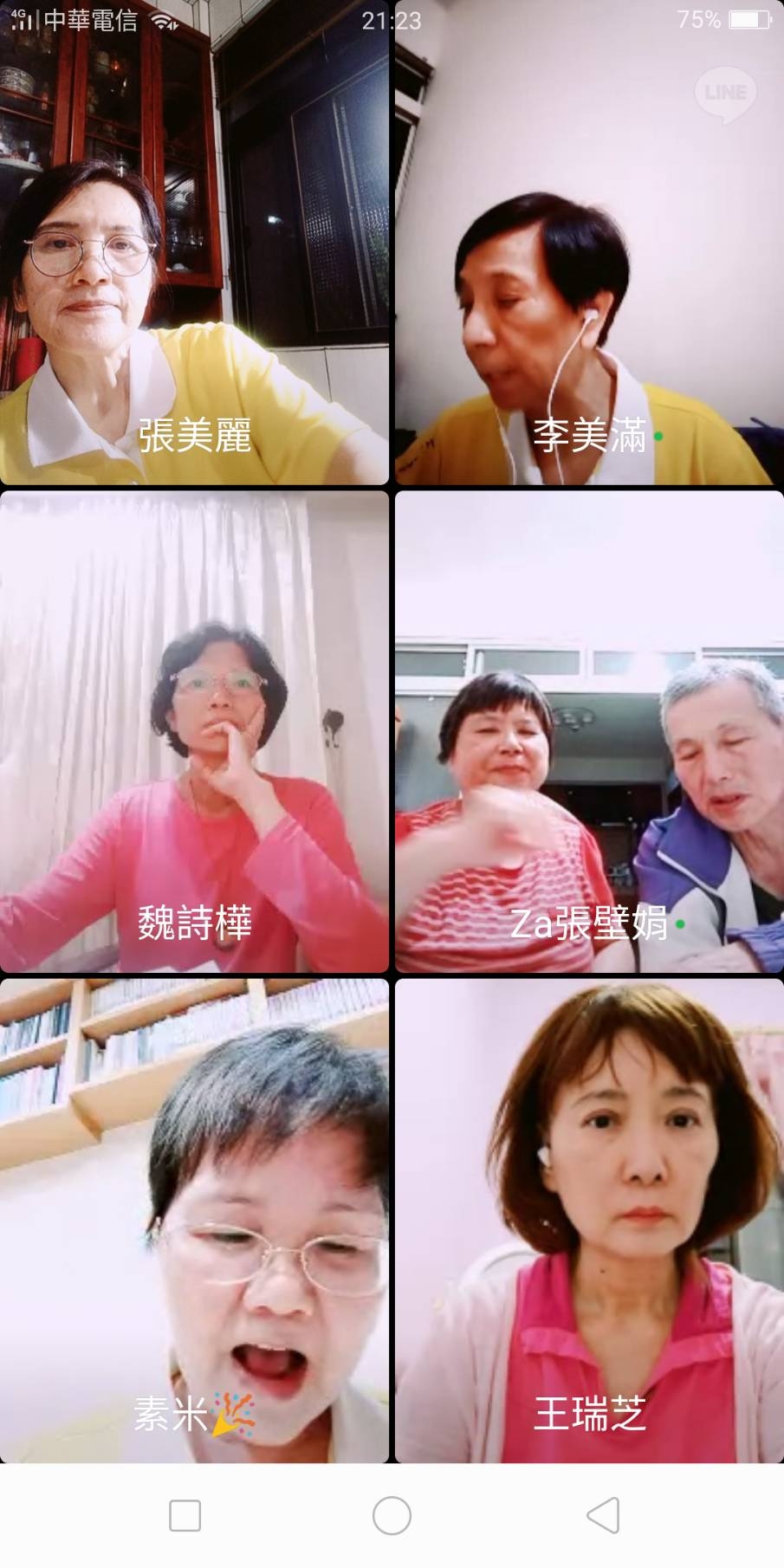Select the video tile labeled 李美滿

point(589,251)
